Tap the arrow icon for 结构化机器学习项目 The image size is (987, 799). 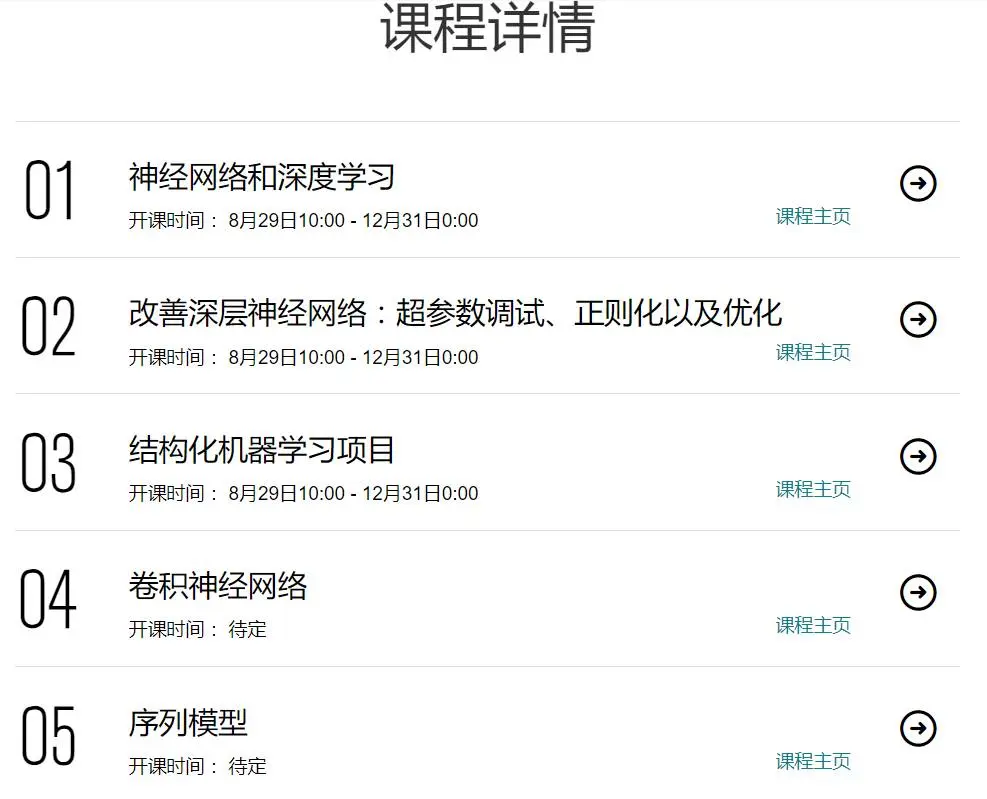918,456
